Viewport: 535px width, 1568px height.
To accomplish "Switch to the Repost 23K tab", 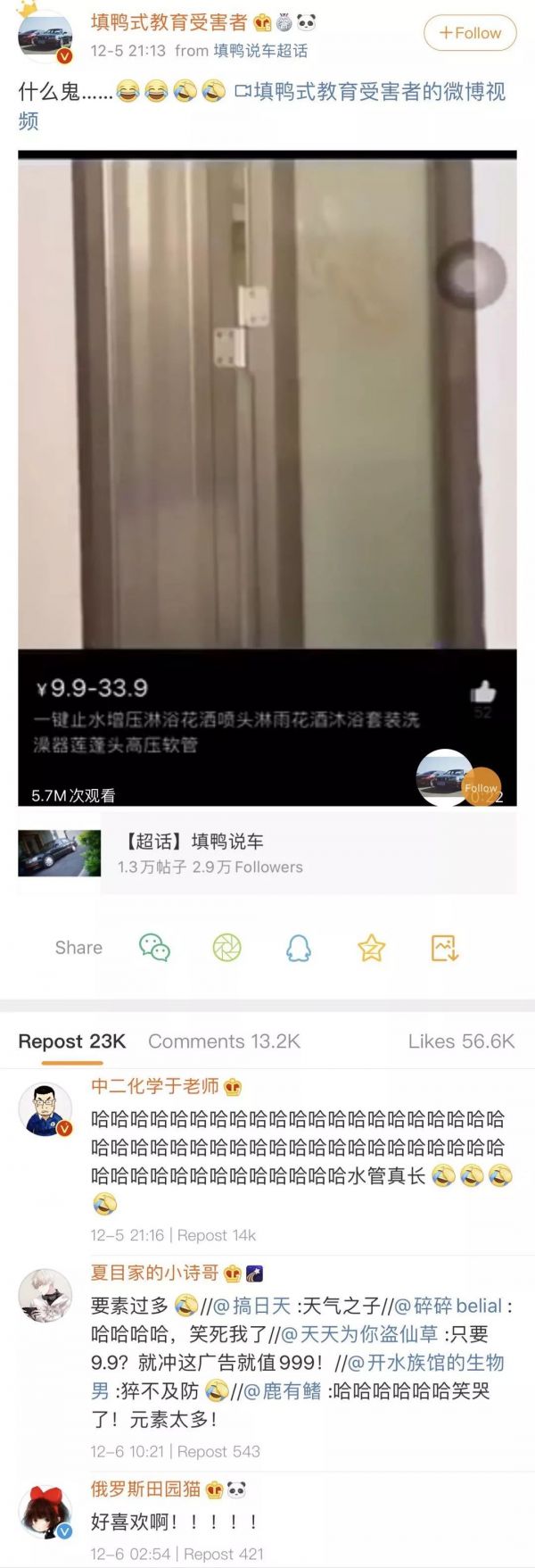I will tap(72, 1041).
